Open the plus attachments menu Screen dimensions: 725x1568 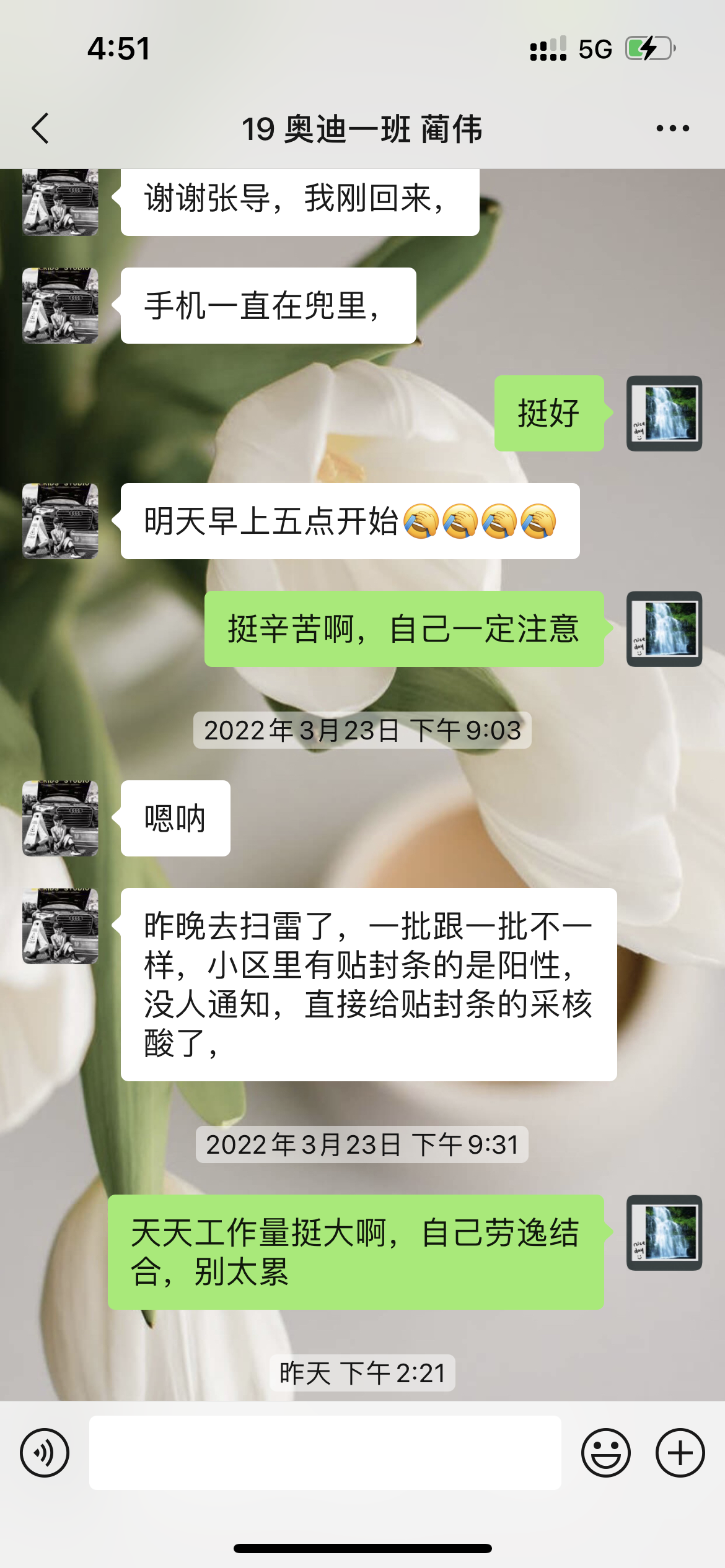tap(680, 1453)
